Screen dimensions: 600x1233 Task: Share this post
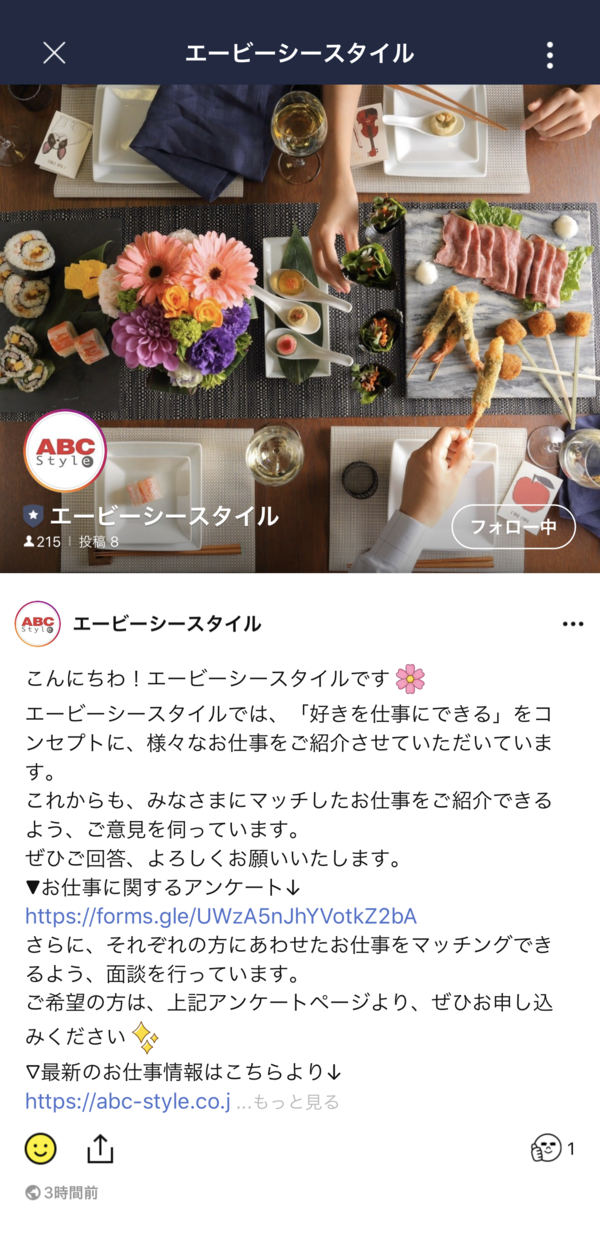click(100, 1149)
